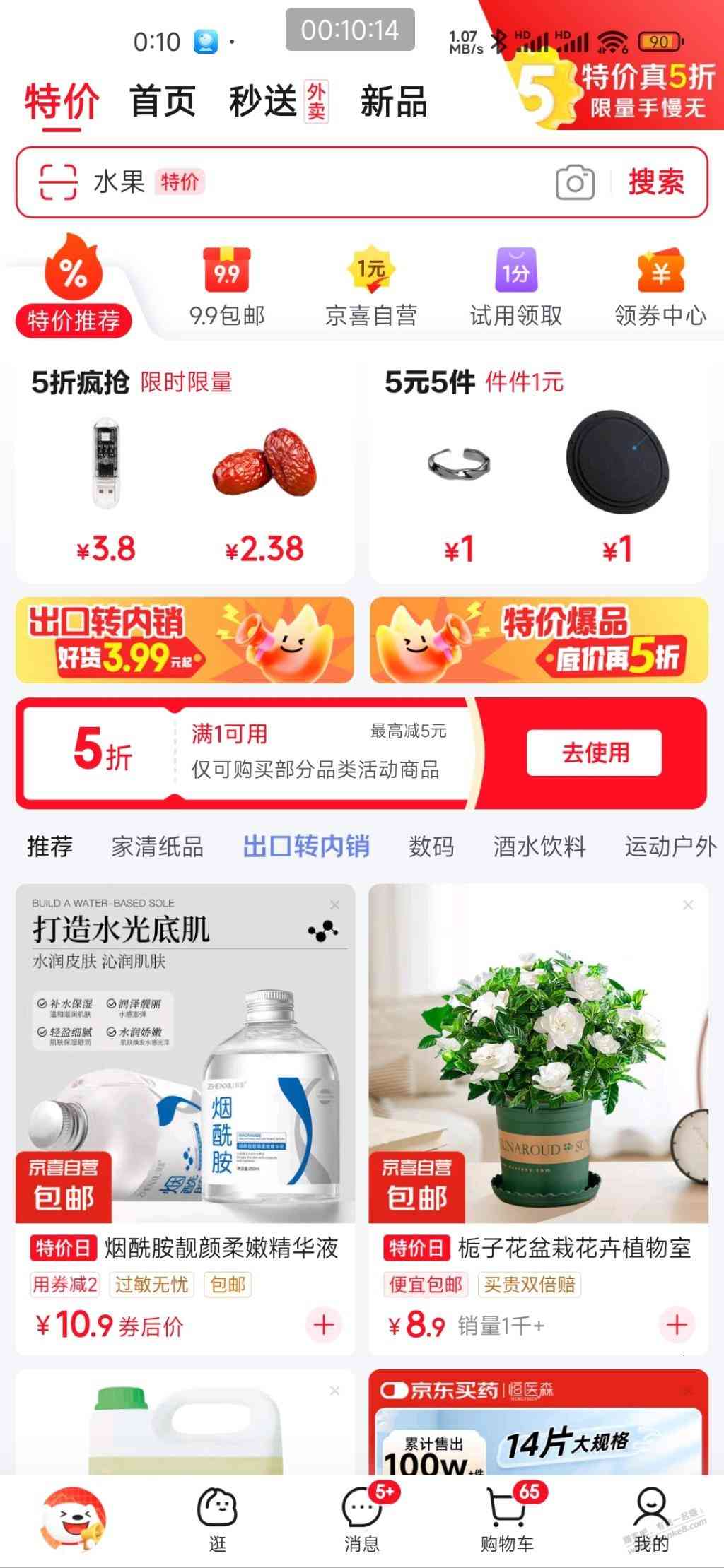The height and width of the screenshot is (1568, 724).
Task: Add 烟酰胺精华液 to cart with plus
Action: coord(323,1324)
